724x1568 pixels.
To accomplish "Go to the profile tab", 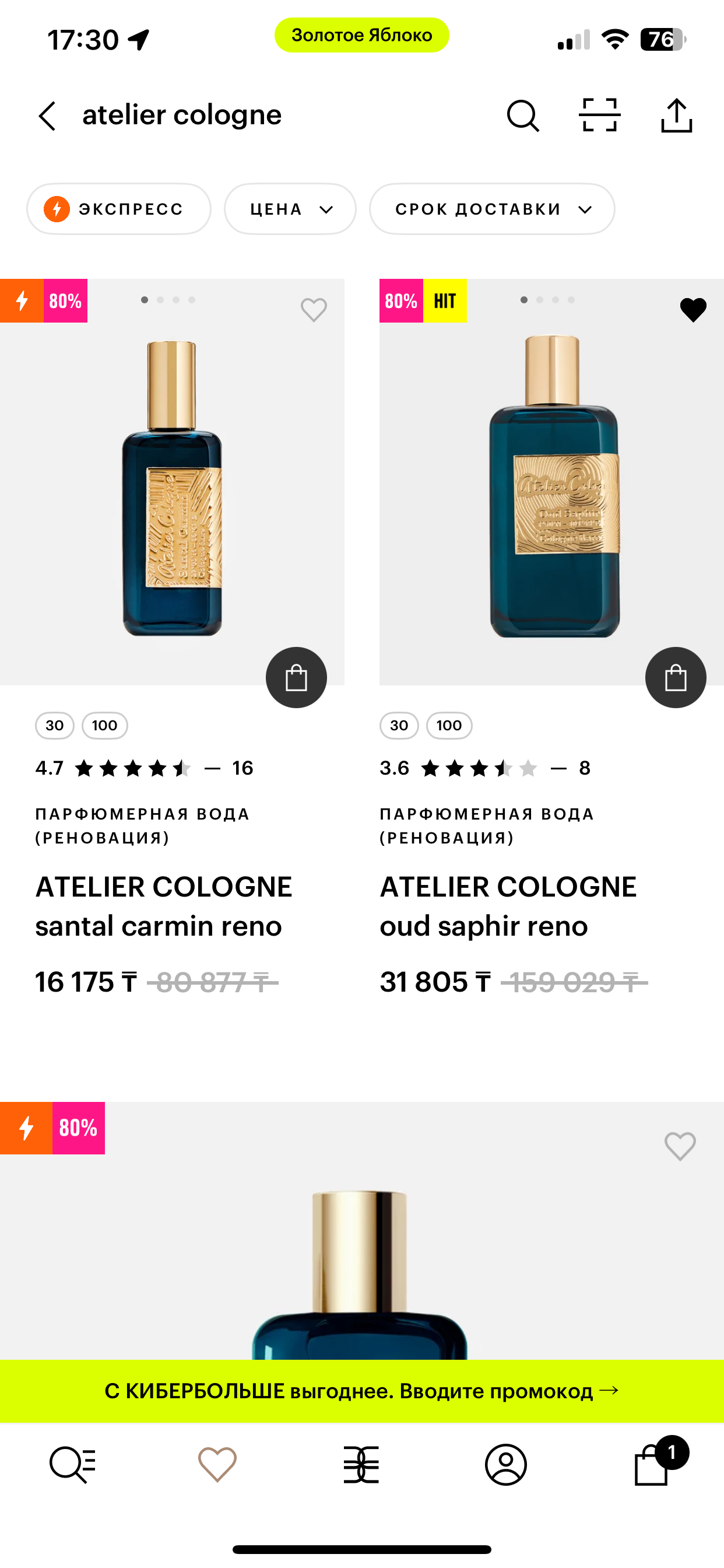I will (x=505, y=1465).
